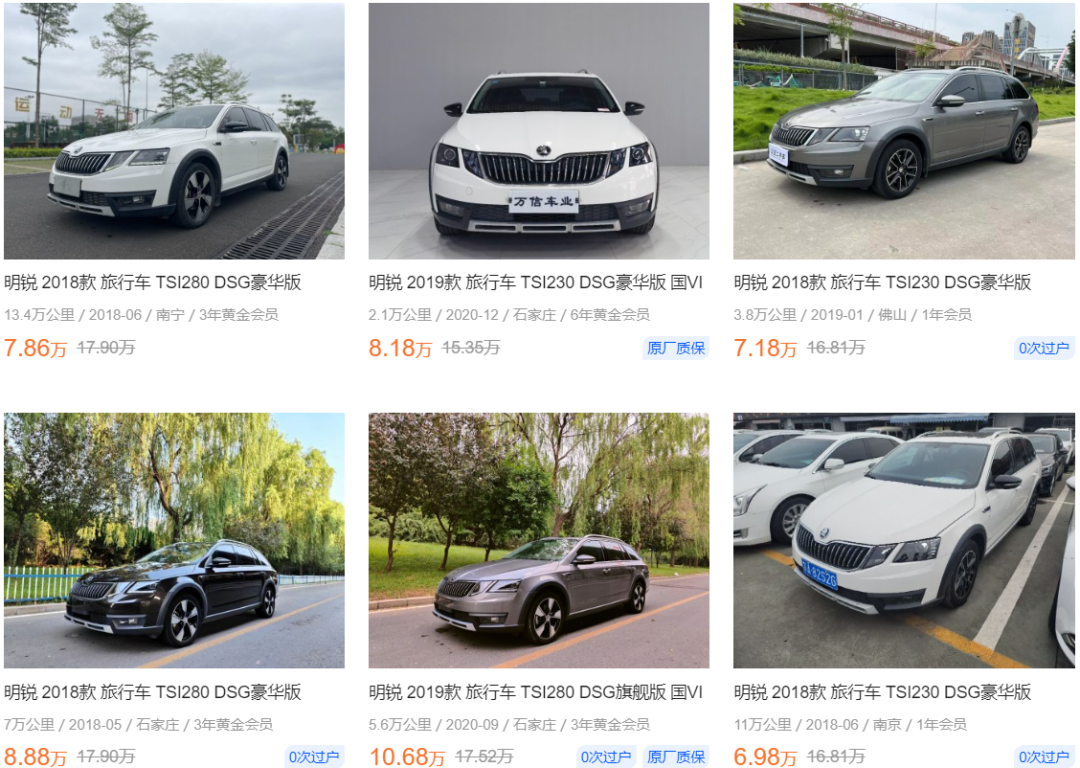This screenshot has width=1080, height=768.
Task: Open the 8.18万 明锐 2019款 TSI230 listing
Action: 536,282
